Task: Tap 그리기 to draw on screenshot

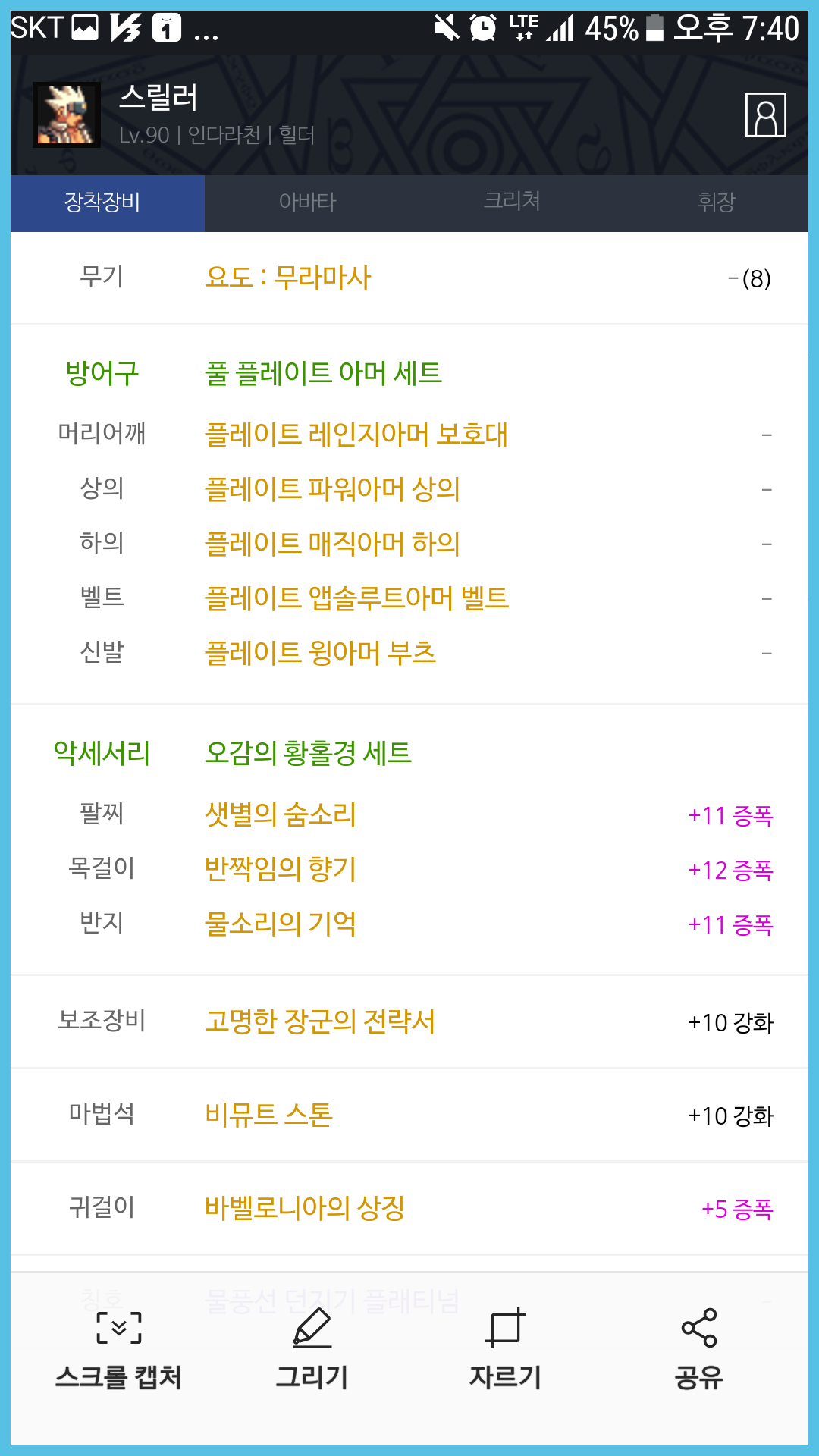Action: pyautogui.click(x=312, y=1350)
